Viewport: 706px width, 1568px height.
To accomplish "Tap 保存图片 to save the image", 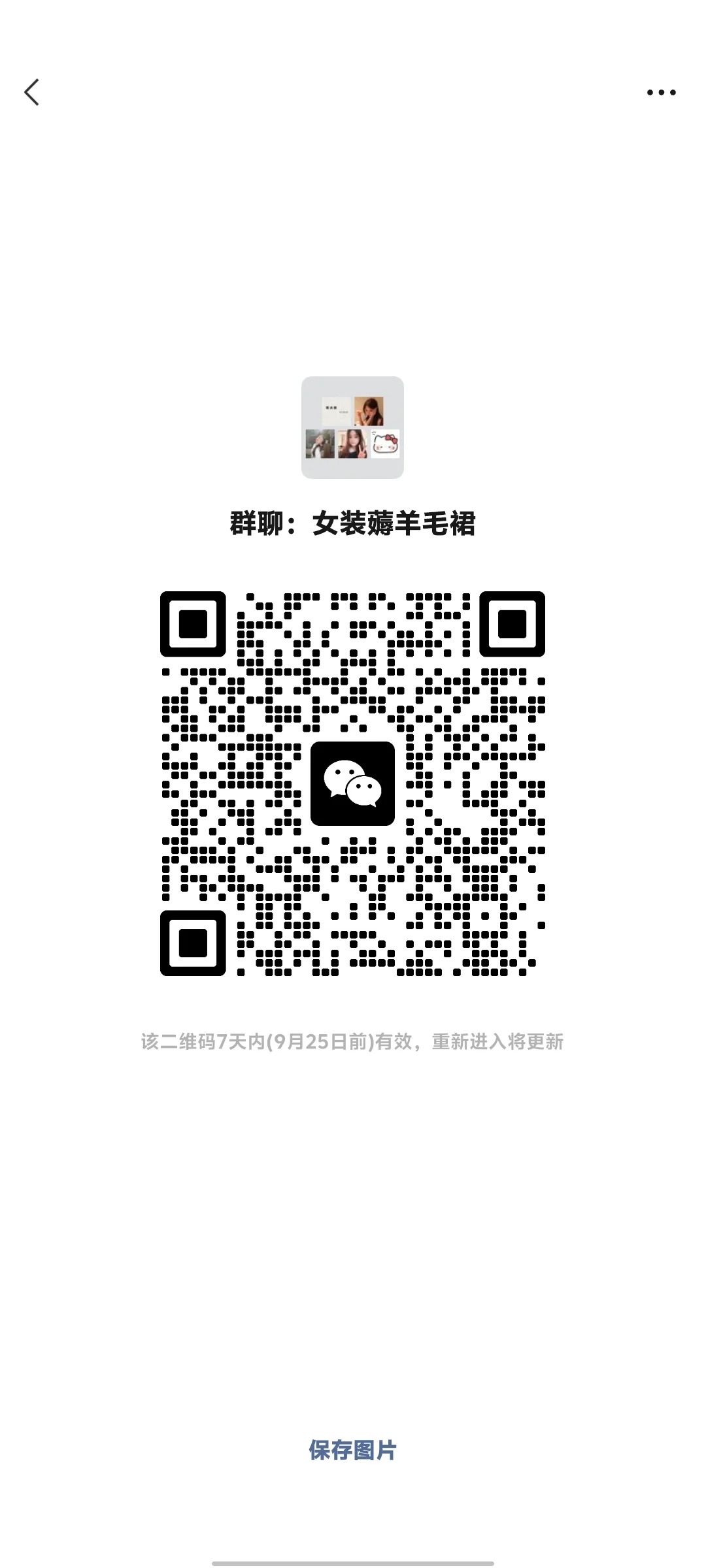I will coord(352,1450).
